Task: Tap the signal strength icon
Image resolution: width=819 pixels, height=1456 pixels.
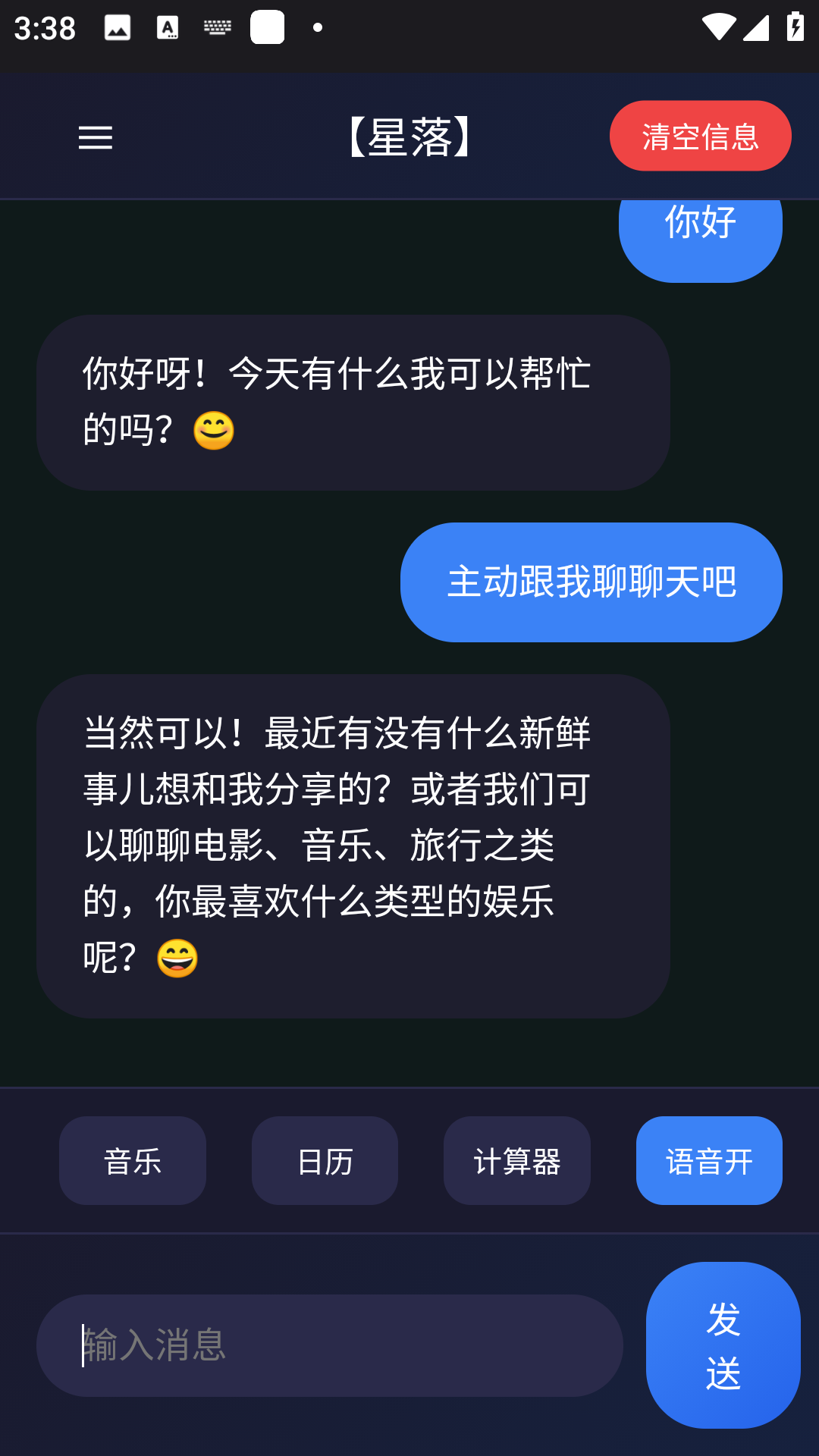Action: coord(757,28)
